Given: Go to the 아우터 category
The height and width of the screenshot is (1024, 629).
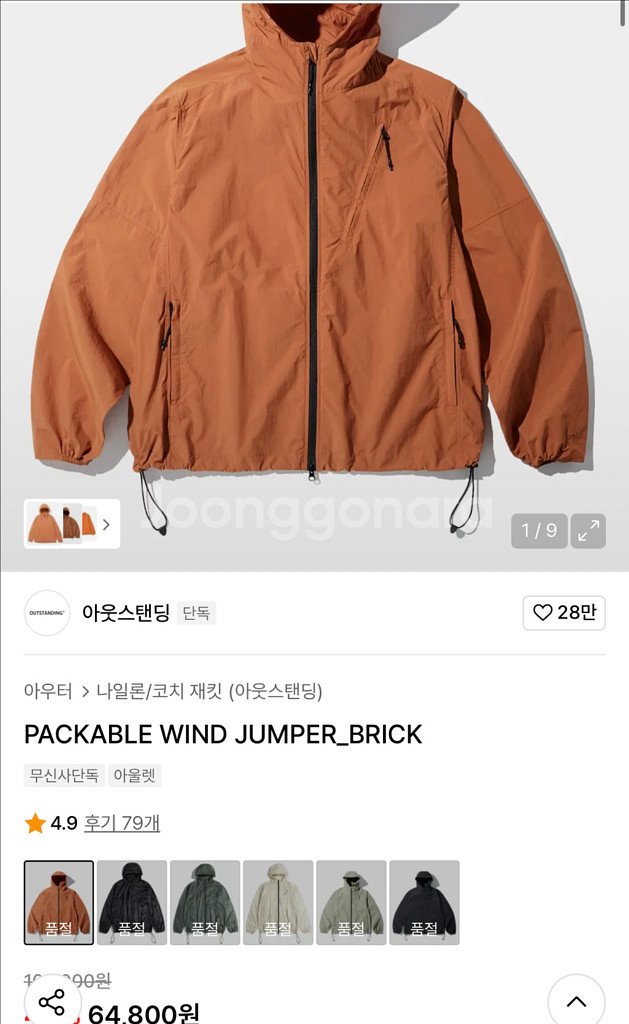Looking at the screenshot, I should [x=48, y=691].
